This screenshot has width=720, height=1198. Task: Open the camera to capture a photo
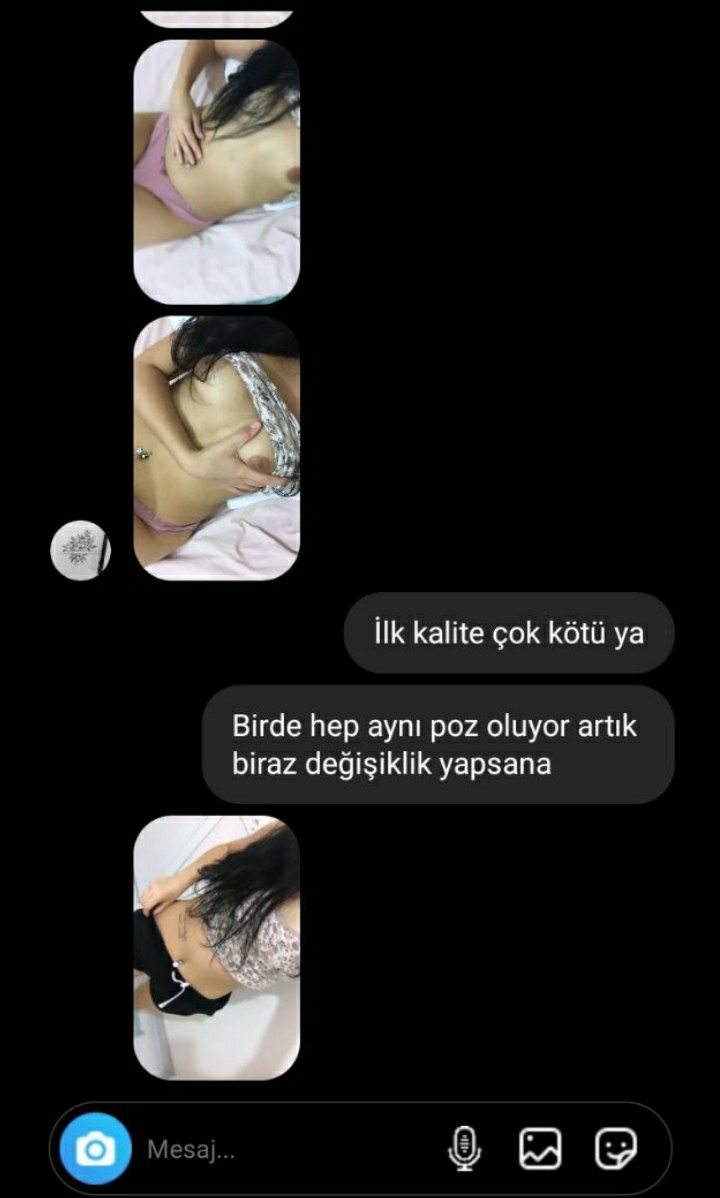[96, 1148]
